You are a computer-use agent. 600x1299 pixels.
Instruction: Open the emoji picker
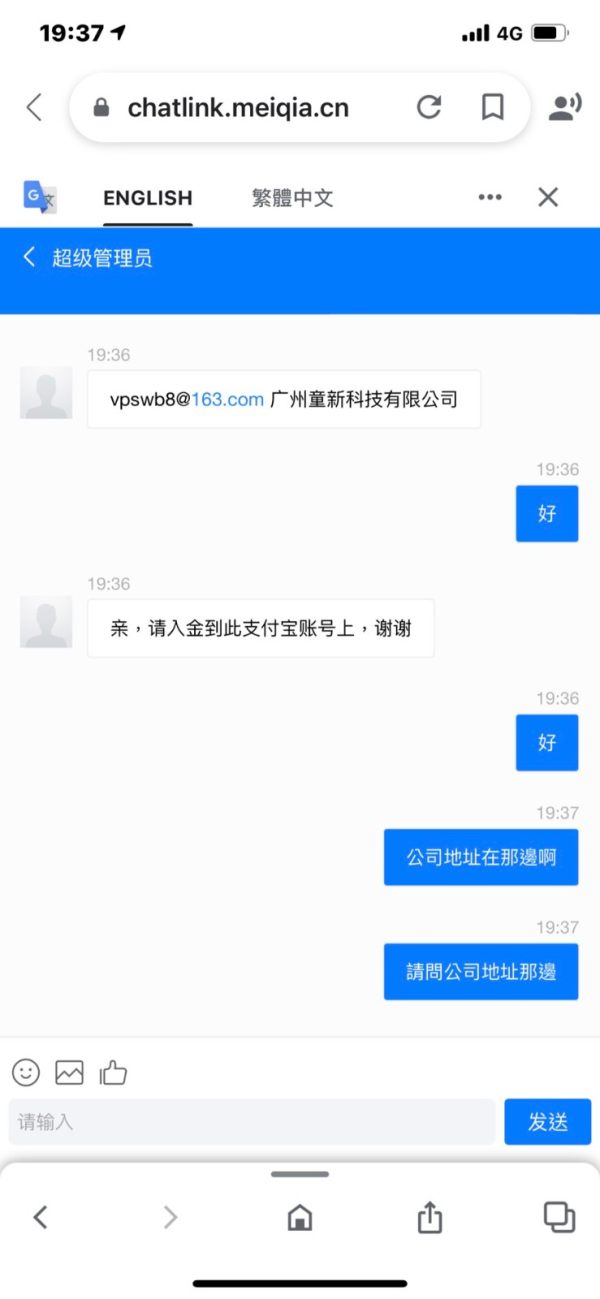pos(26,1073)
